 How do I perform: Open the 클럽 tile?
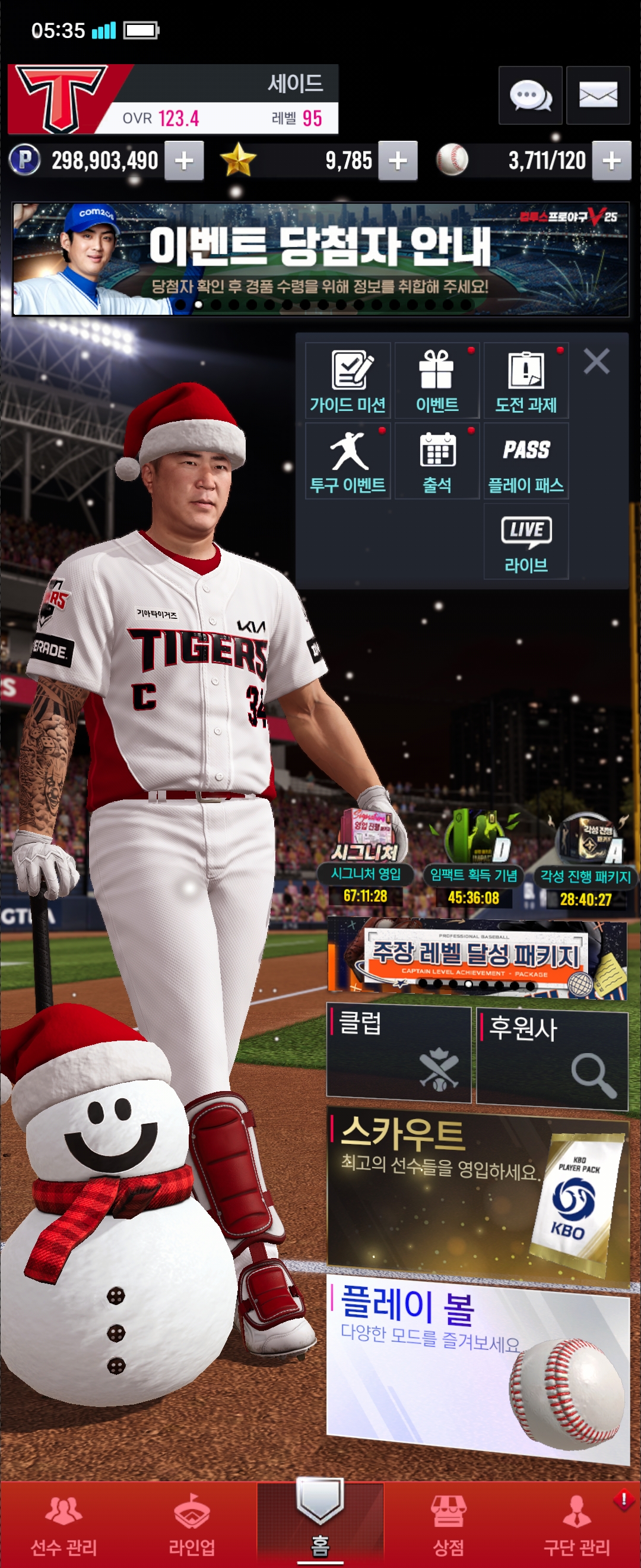point(398,1053)
